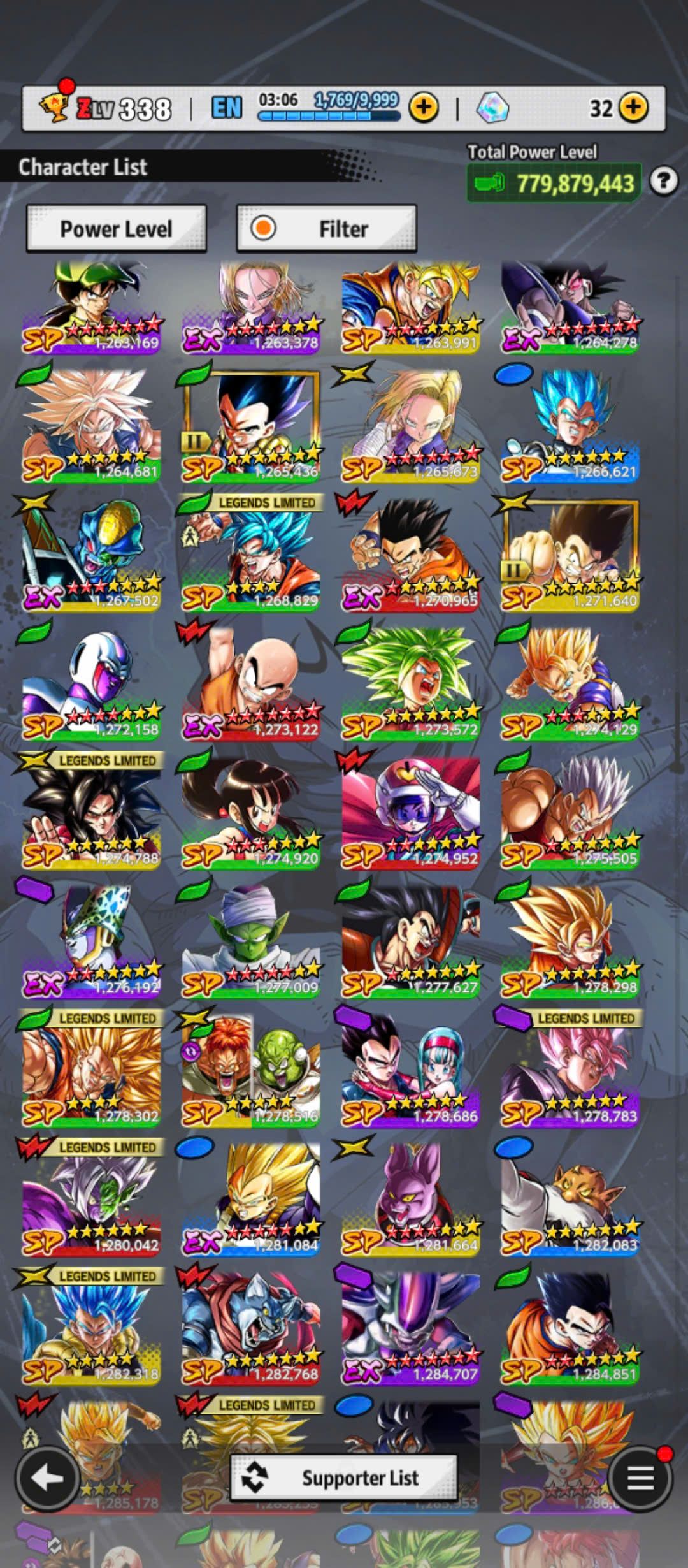Viewport: 688px width, 1568px height.
Task: Add crystals via plus next to 32
Action: [633, 108]
